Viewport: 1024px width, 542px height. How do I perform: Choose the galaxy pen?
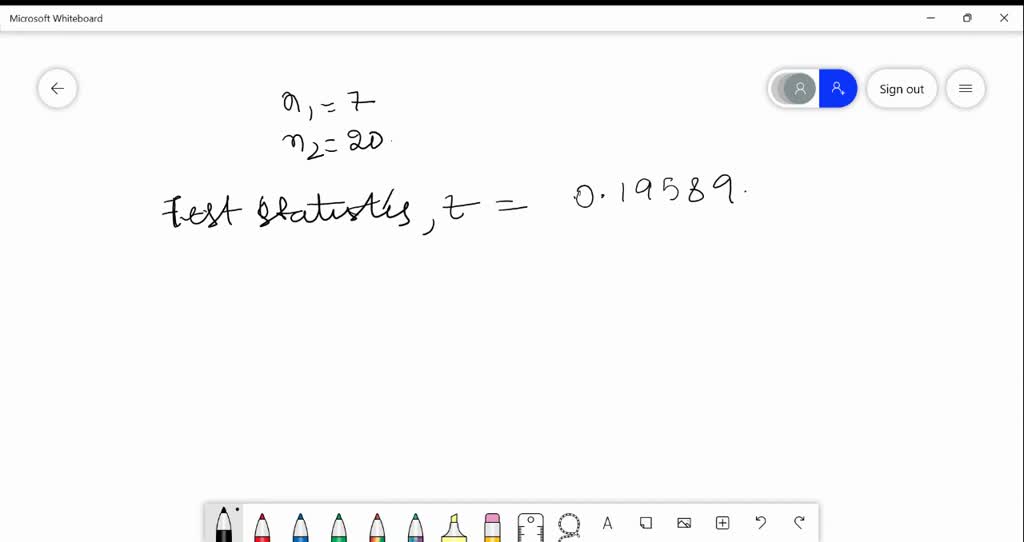415,524
